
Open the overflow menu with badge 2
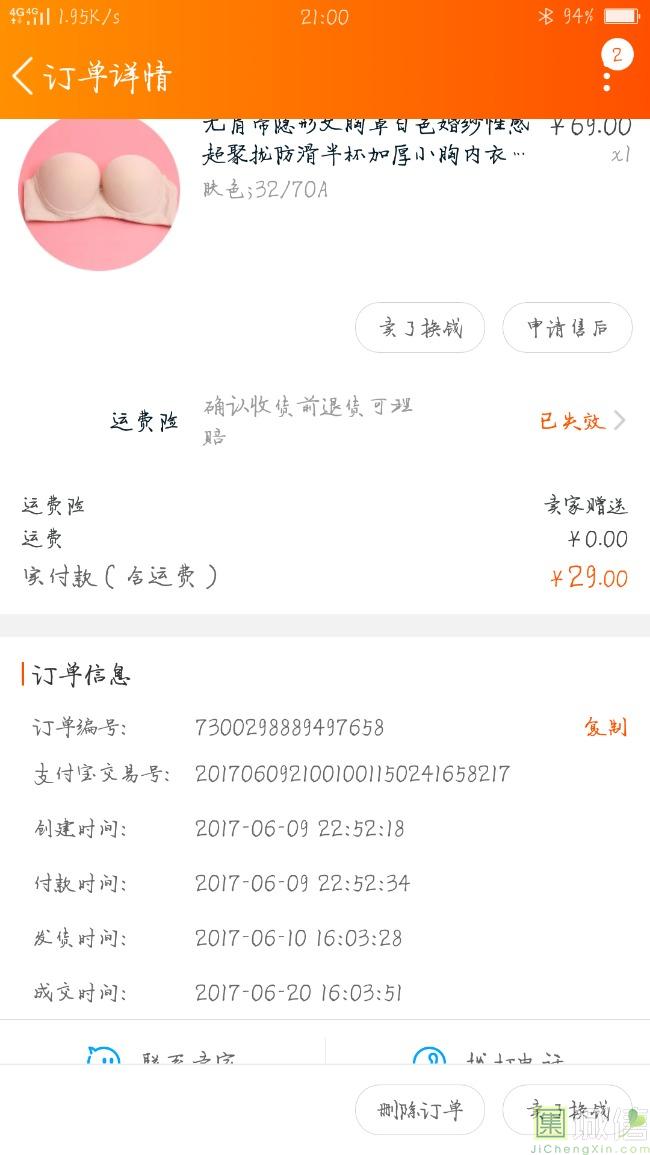[x=607, y=72]
